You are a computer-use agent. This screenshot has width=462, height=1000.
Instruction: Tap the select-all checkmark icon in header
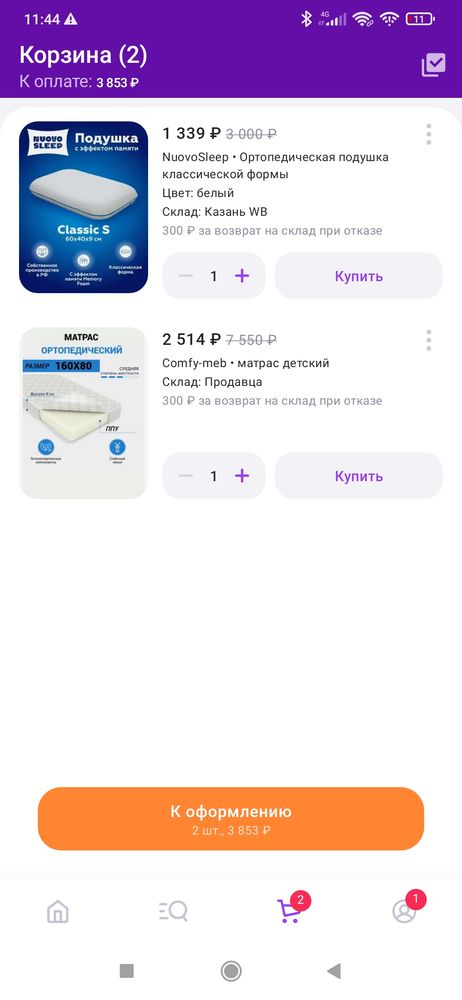[x=433, y=65]
